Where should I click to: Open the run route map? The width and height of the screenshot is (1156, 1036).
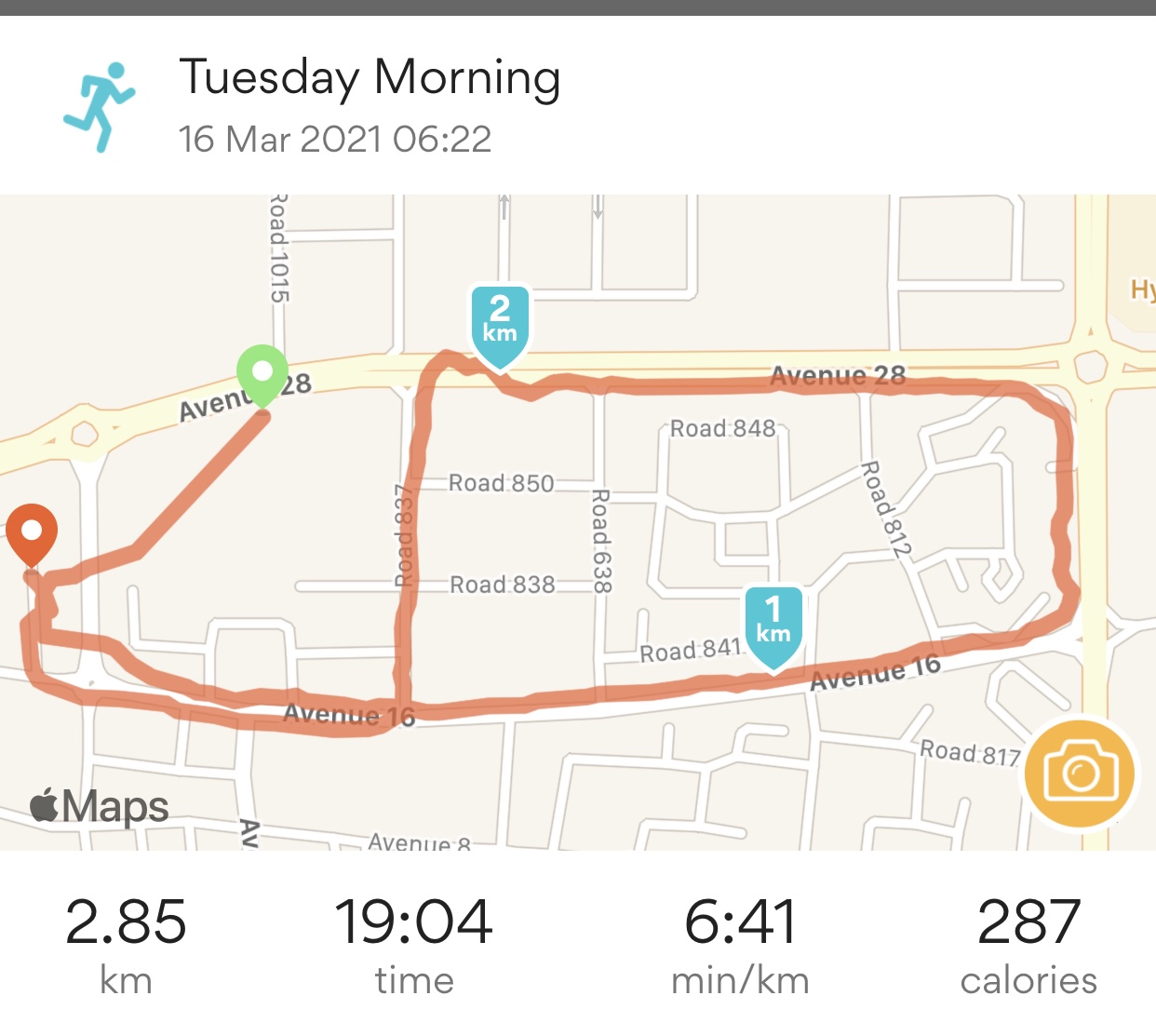pos(577,521)
